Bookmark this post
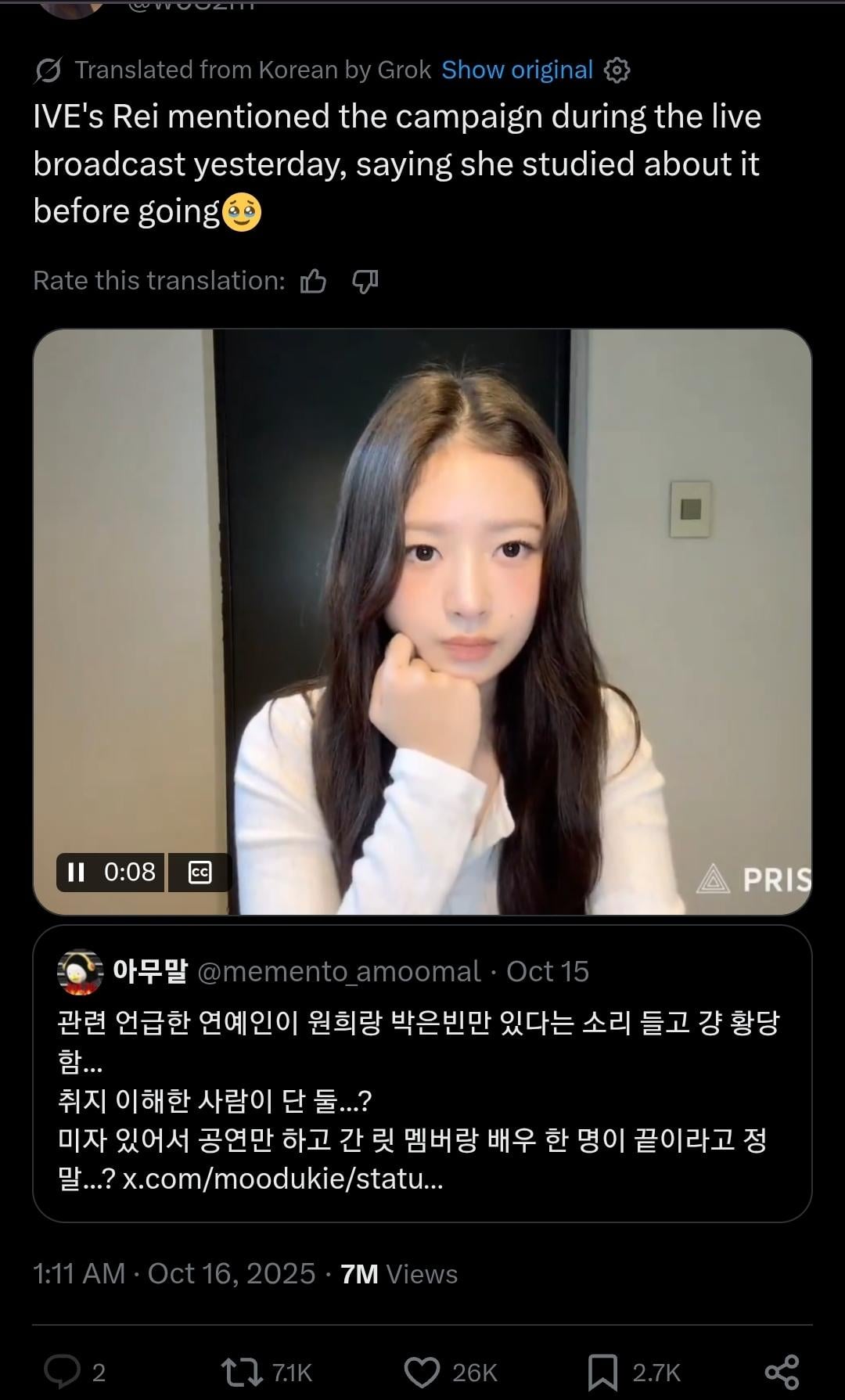This screenshot has width=845, height=1400. click(x=602, y=1372)
